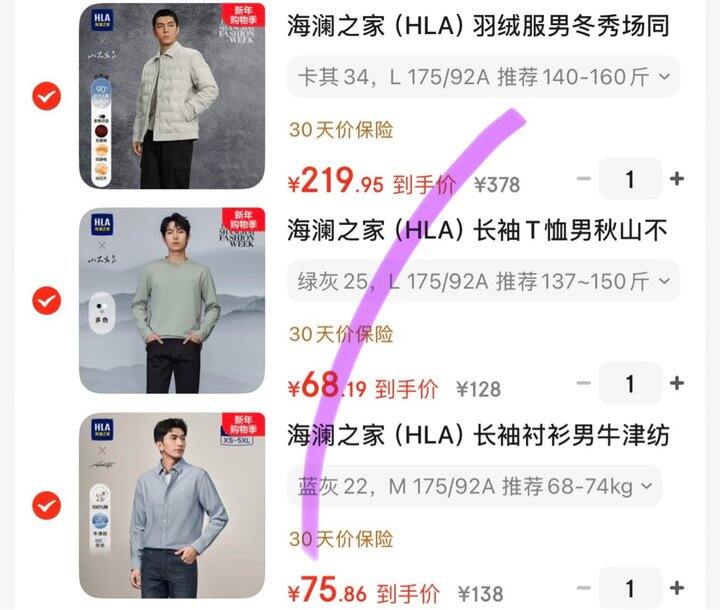This screenshot has height=610, width=720.
Task: Edit the quantity field for 羽绒服
Action: click(630, 179)
